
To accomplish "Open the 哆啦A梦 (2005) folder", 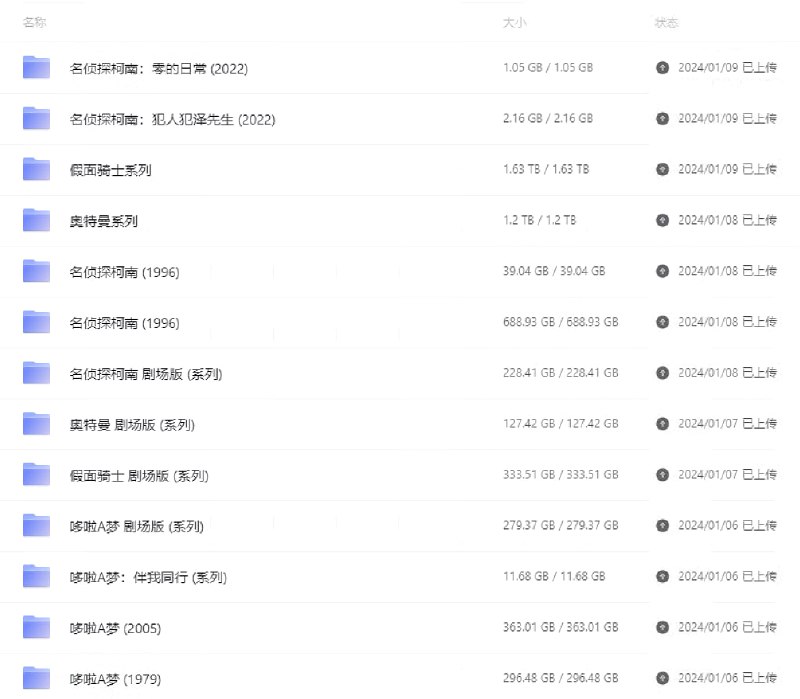I will [x=115, y=629].
